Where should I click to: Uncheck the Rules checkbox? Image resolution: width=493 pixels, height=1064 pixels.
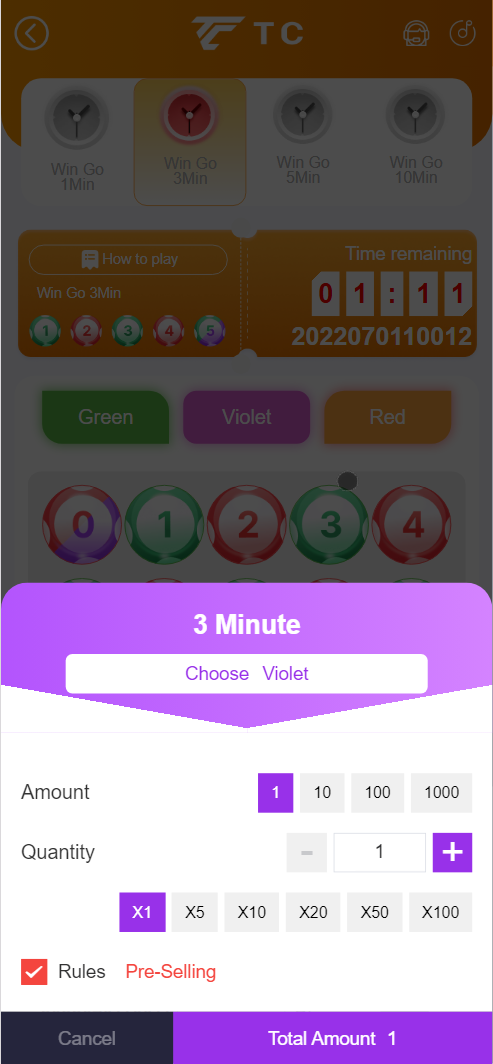point(34,972)
